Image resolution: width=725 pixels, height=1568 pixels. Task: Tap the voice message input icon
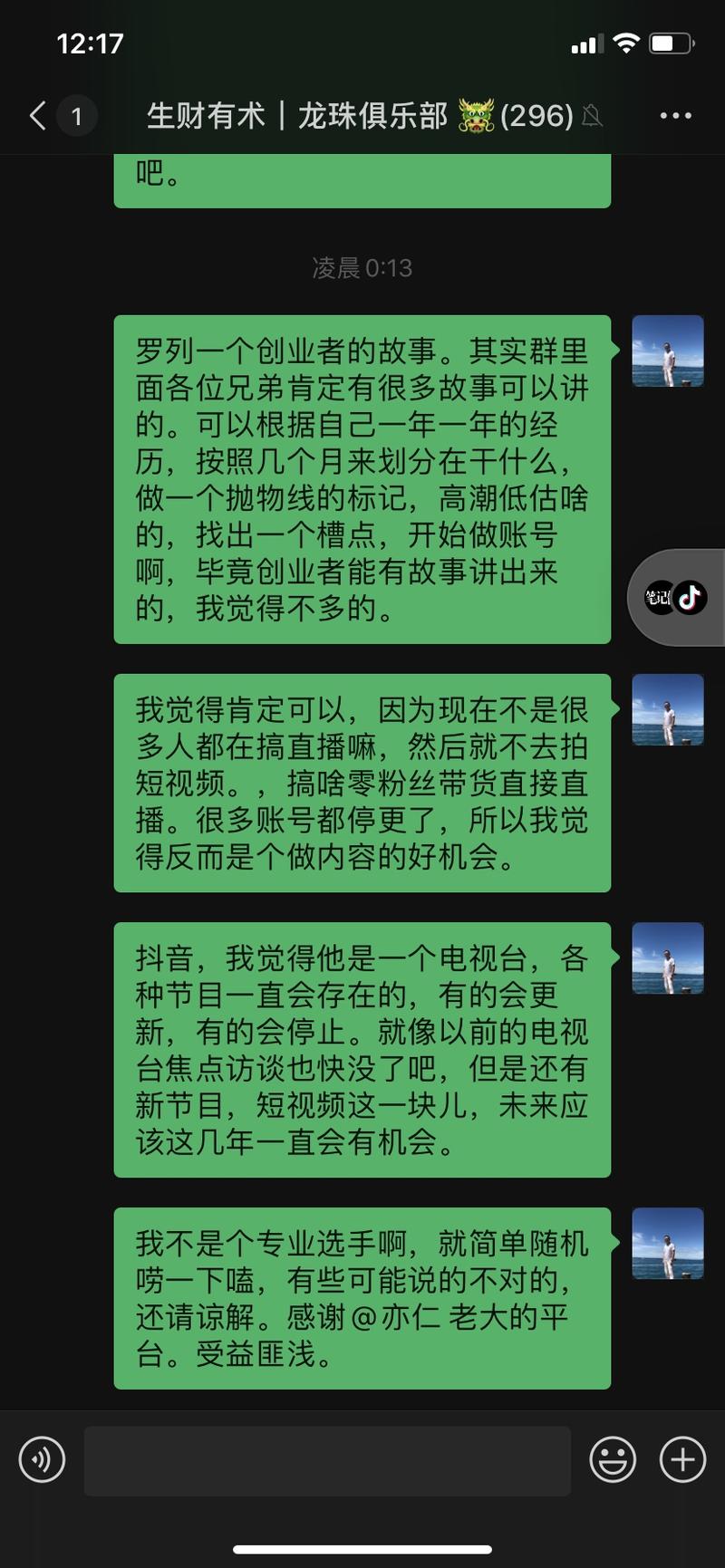pyautogui.click(x=42, y=1459)
